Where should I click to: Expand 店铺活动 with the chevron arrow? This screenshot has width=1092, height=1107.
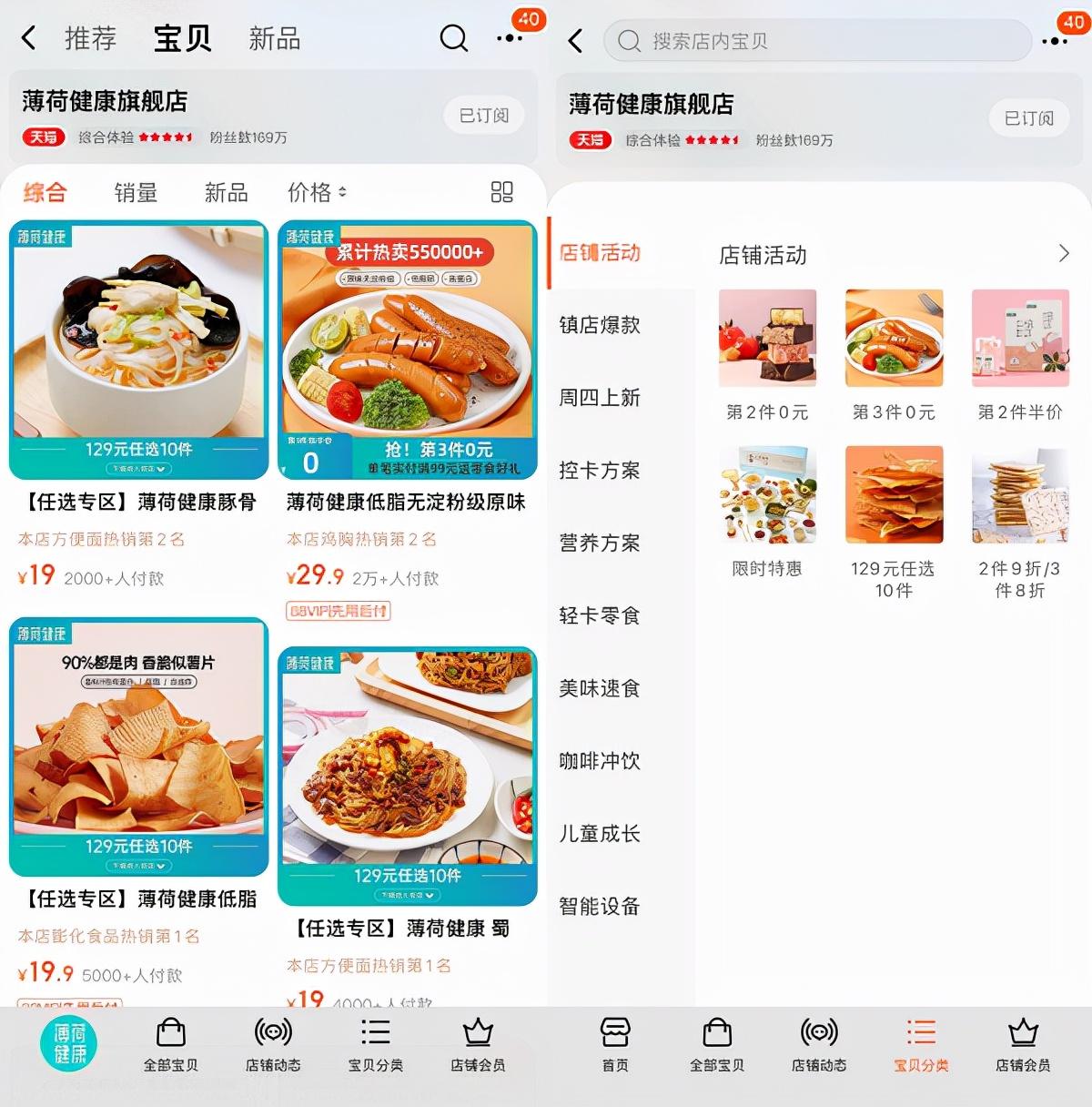coord(1064,254)
